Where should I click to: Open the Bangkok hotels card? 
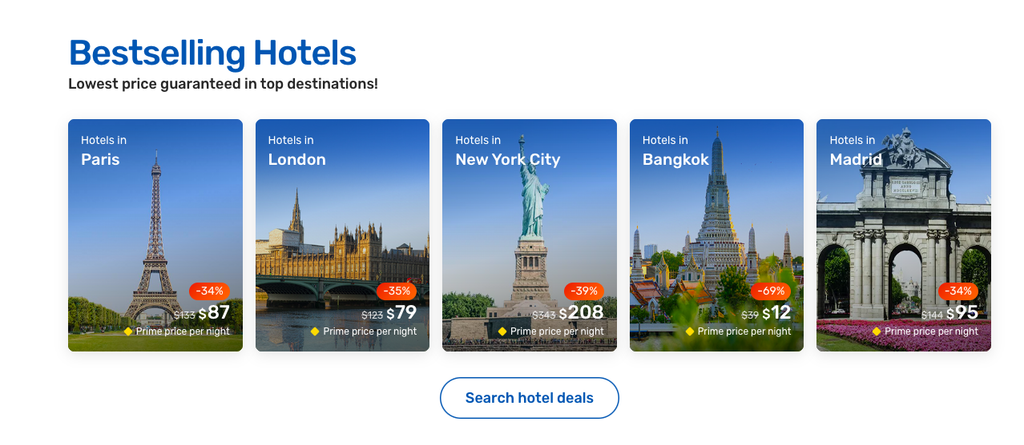coord(716,235)
